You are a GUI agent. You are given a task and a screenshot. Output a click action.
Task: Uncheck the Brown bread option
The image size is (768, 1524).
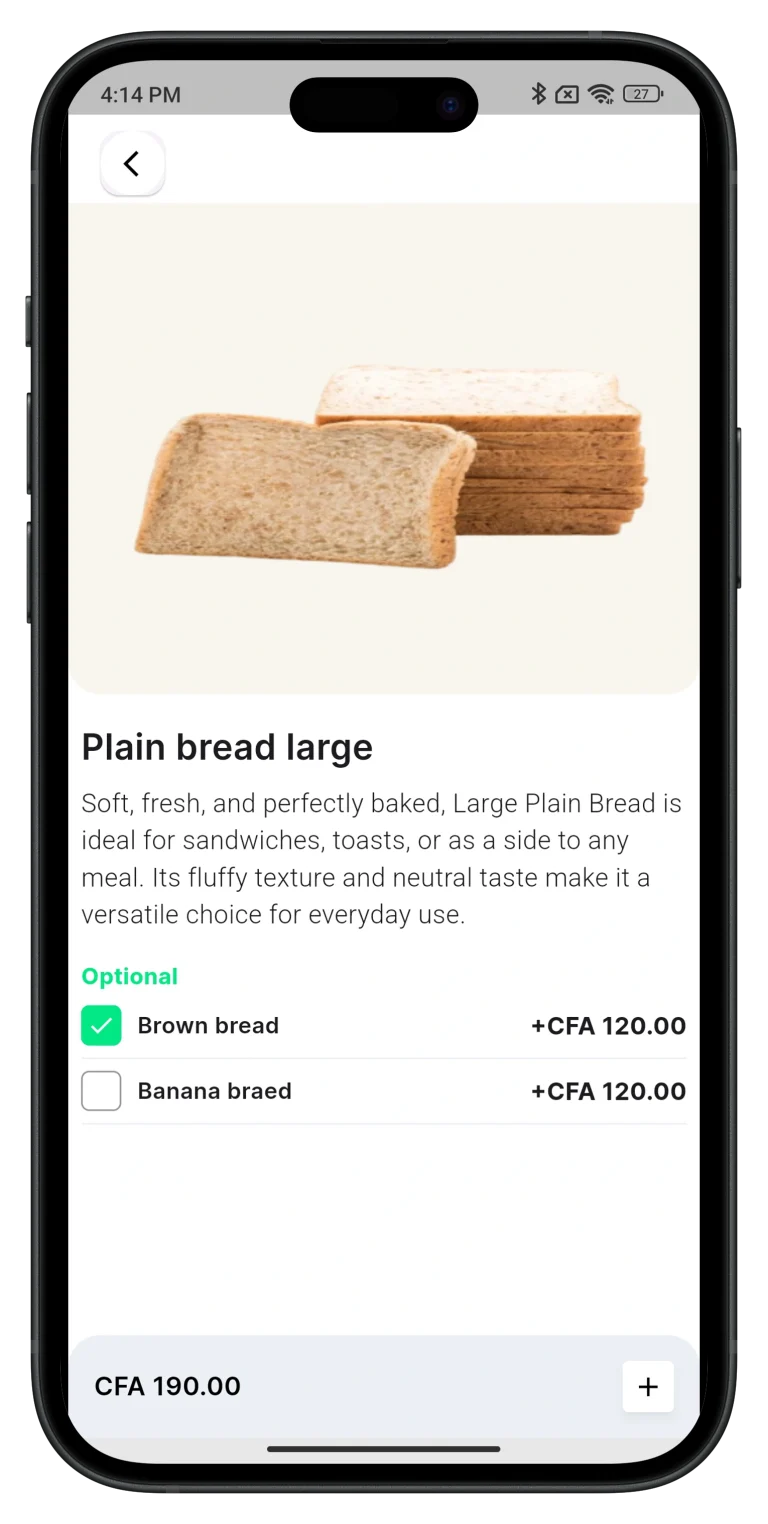click(x=101, y=1026)
